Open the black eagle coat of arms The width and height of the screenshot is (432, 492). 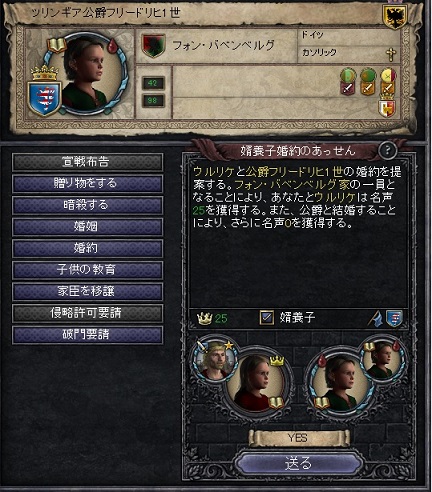(395, 16)
